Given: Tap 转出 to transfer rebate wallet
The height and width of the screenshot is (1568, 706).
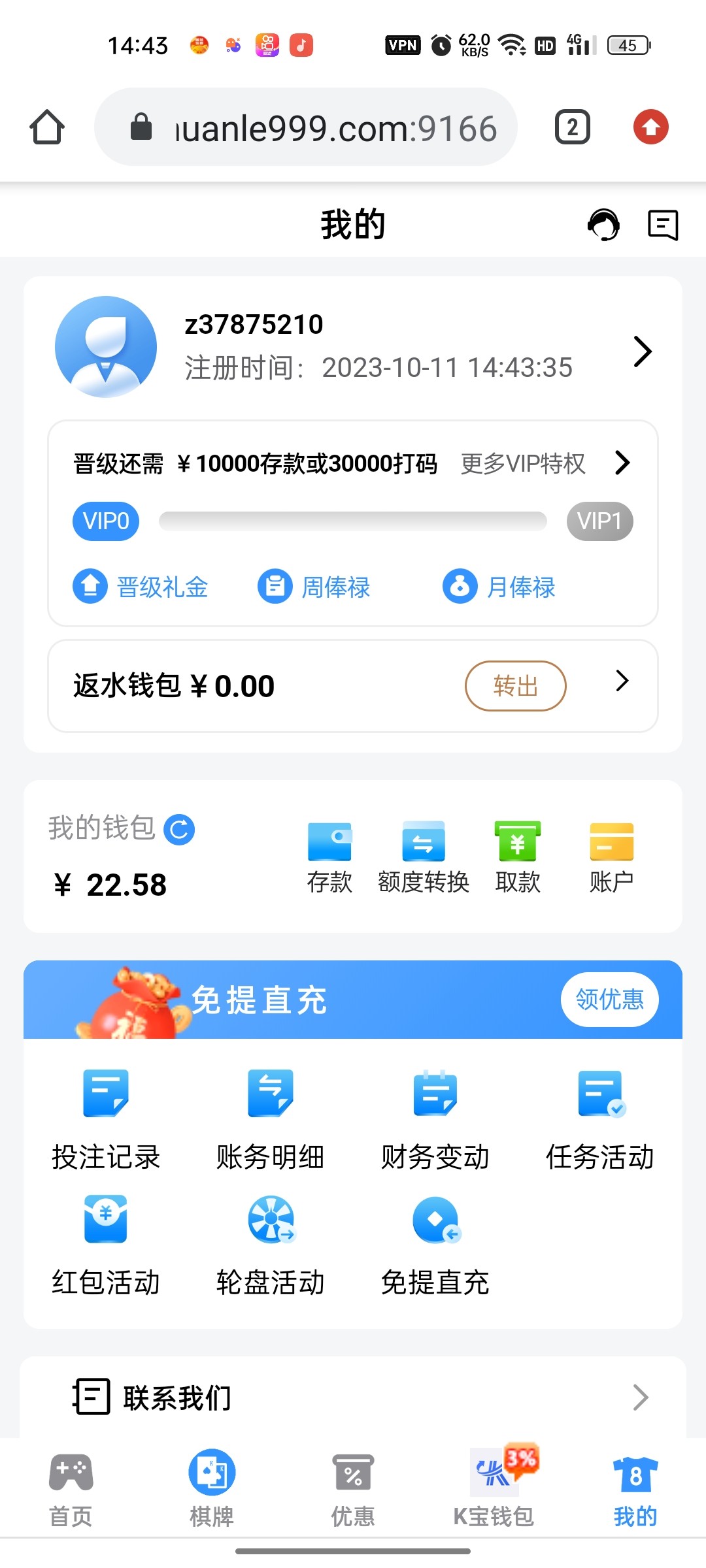Looking at the screenshot, I should click(515, 685).
